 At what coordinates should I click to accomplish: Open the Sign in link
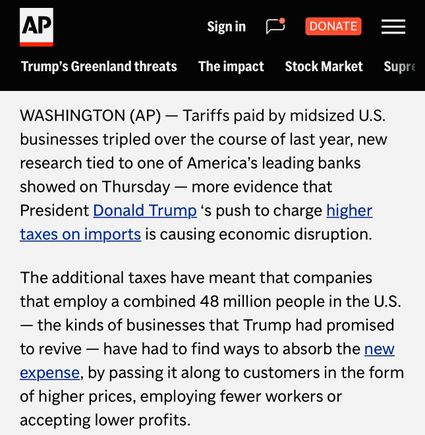pyautogui.click(x=226, y=27)
